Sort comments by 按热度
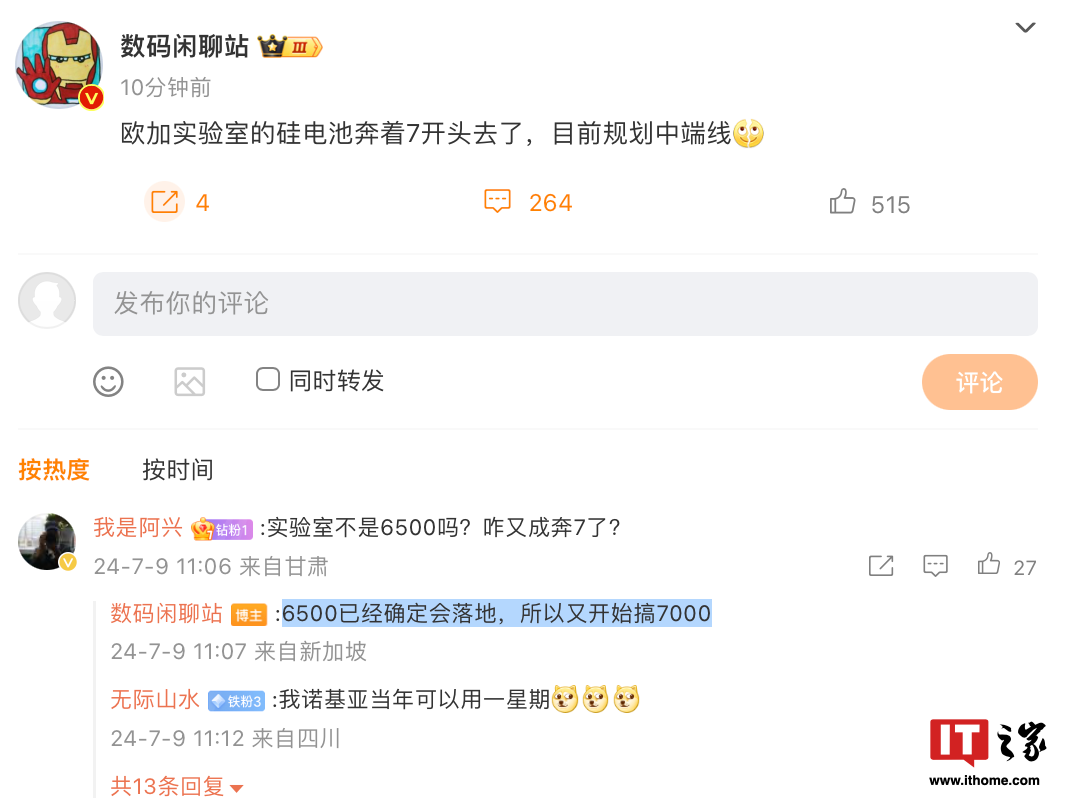The image size is (1066, 810). click(x=54, y=469)
